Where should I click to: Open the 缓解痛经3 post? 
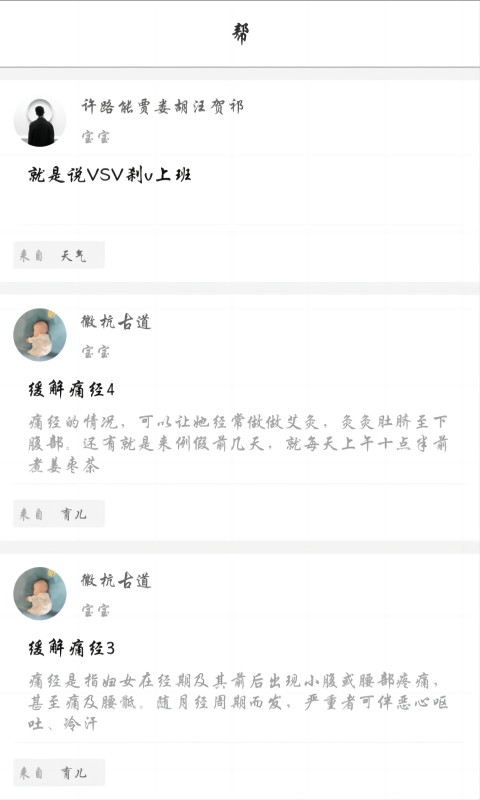[x=71, y=648]
